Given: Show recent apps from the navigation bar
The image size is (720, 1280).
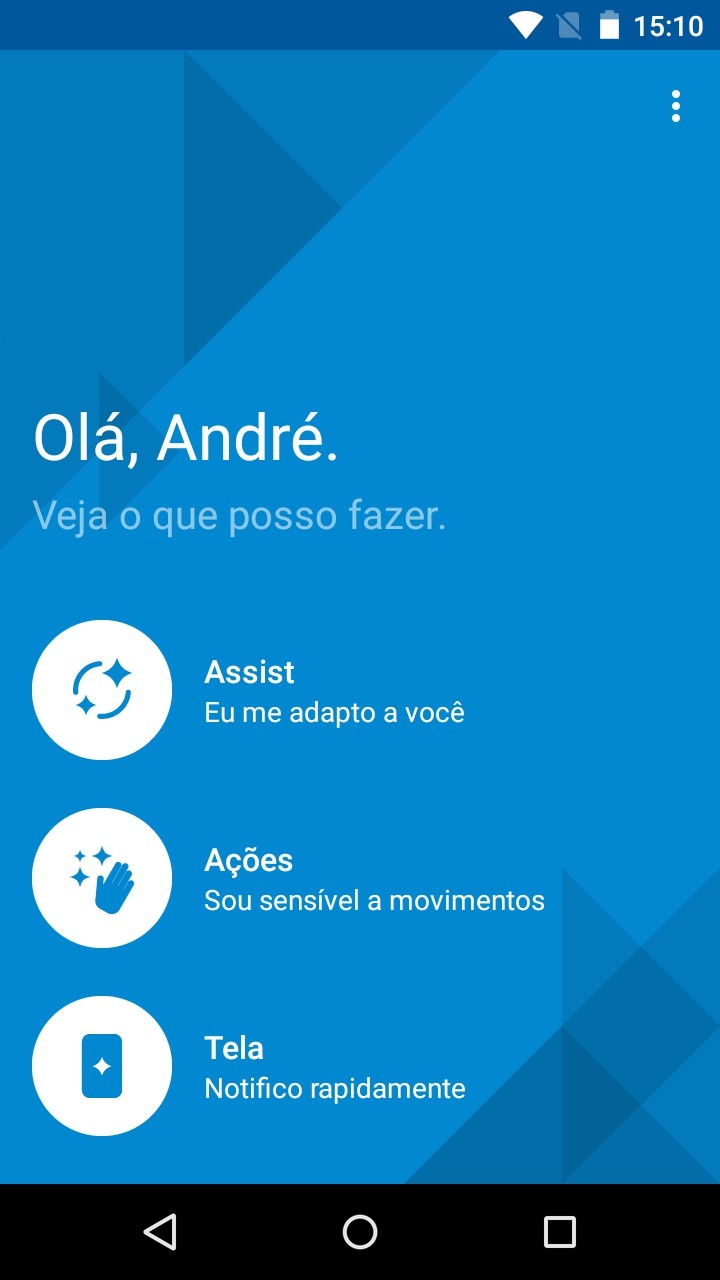Looking at the screenshot, I should click(x=560, y=1232).
